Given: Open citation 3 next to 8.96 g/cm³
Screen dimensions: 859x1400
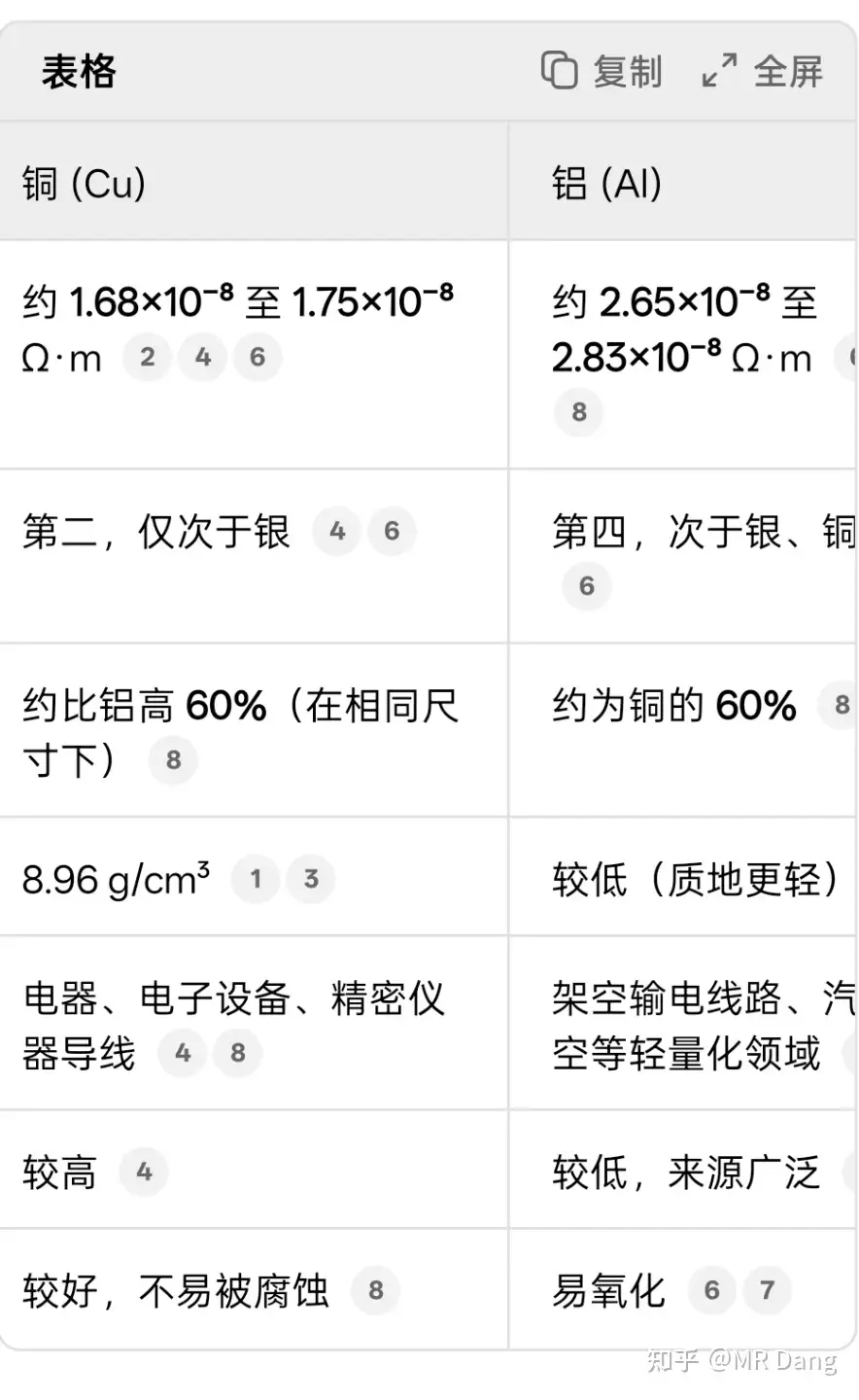Looking at the screenshot, I should tap(310, 880).
